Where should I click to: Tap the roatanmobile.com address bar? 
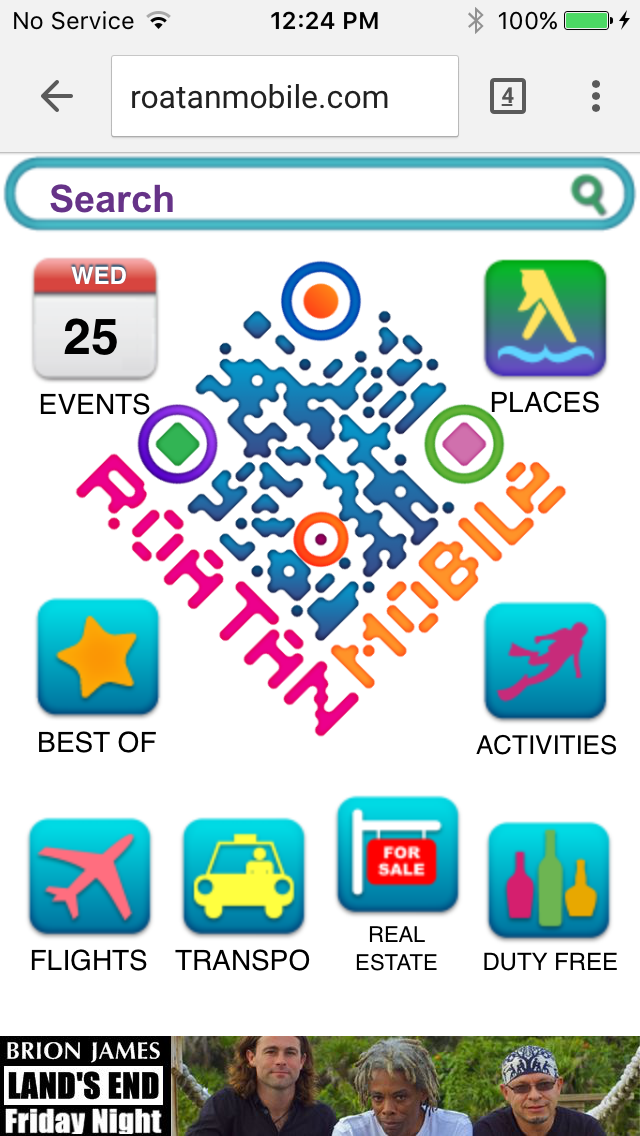[284, 97]
